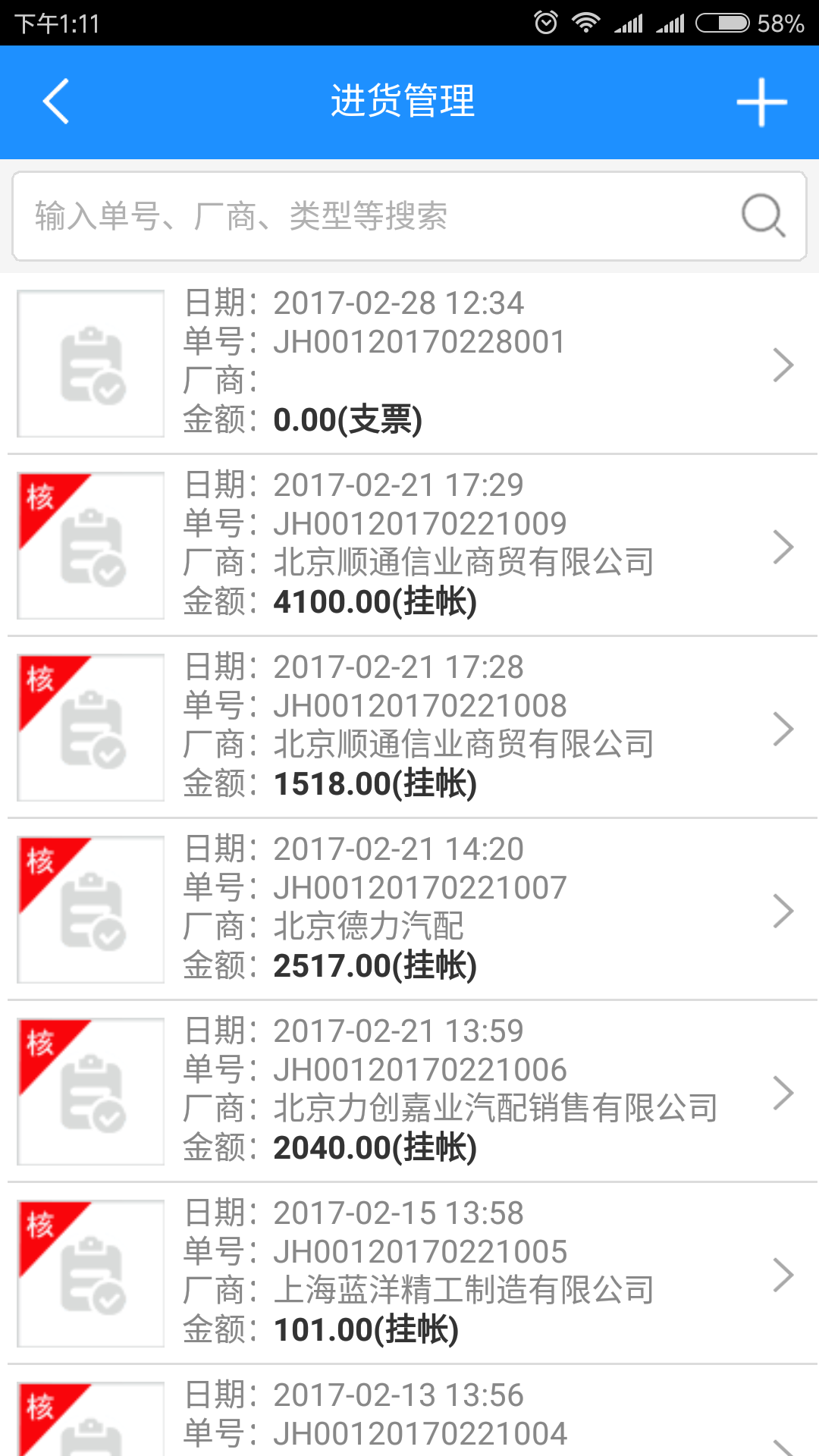Open order JH00120170228001
Viewport: 819px width, 1456px height.
click(x=409, y=362)
